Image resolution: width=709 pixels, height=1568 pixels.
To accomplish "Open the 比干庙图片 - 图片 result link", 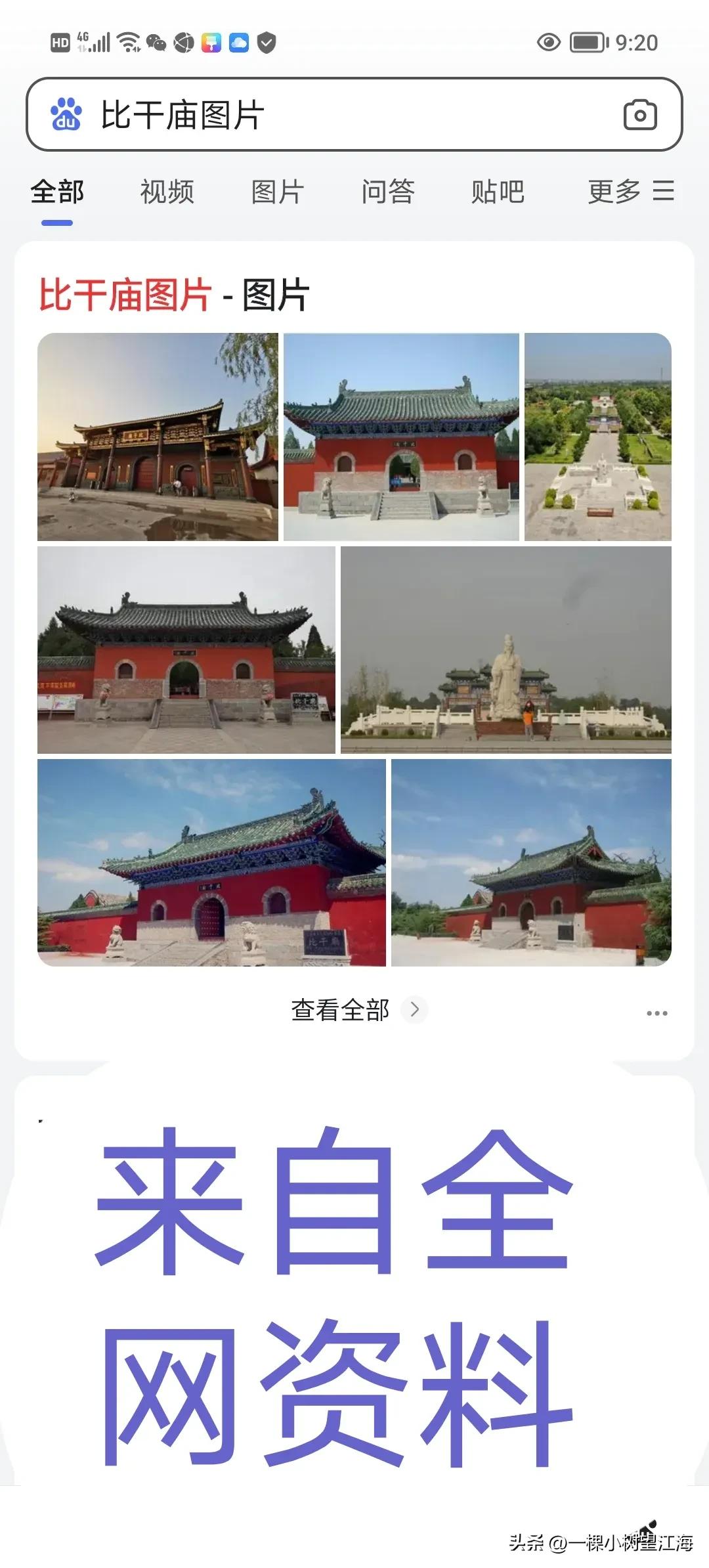I will tap(175, 297).
